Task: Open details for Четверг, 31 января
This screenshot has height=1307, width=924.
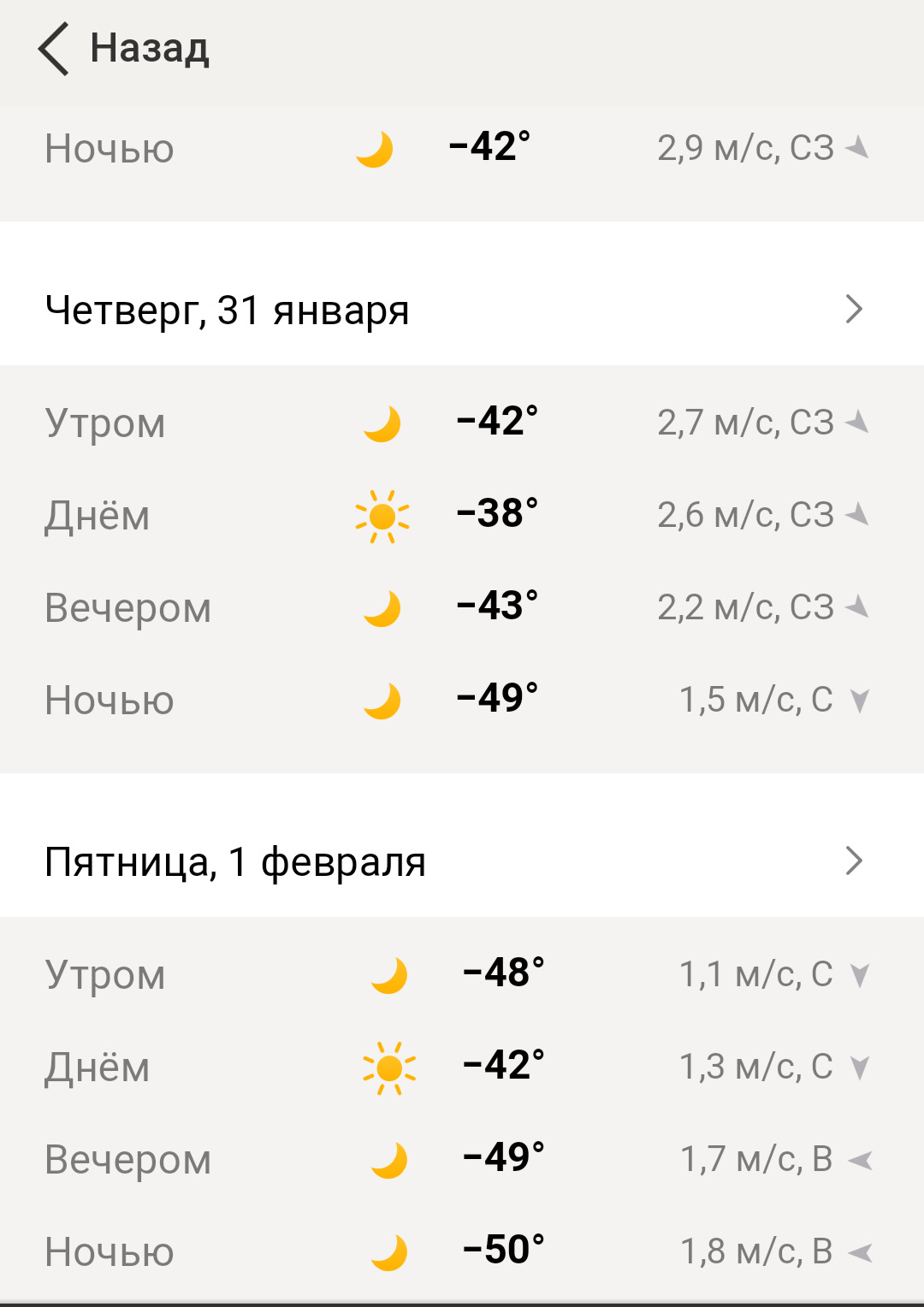Action: click(x=462, y=310)
